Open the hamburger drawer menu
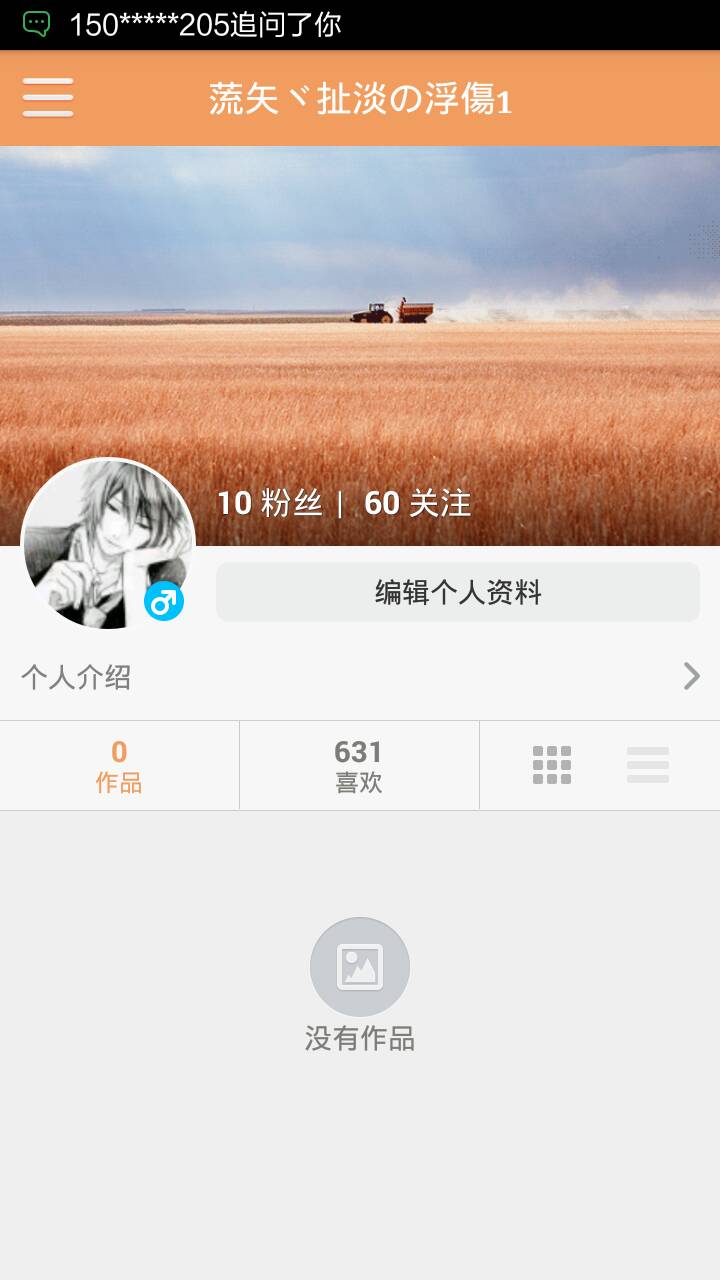The image size is (720, 1280). click(x=48, y=98)
